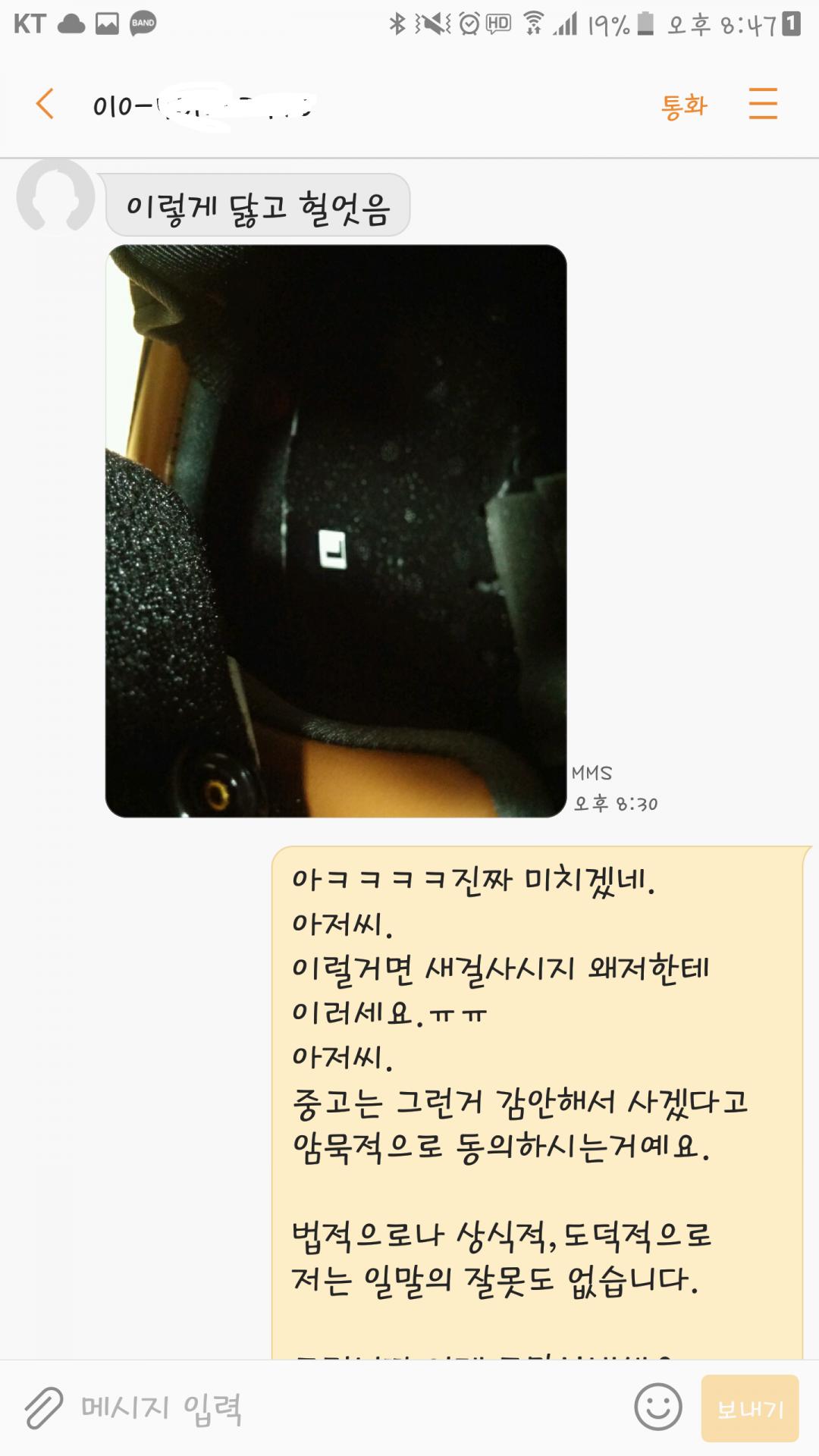Focus the 메시지 입력 text field

[x=349, y=1408]
